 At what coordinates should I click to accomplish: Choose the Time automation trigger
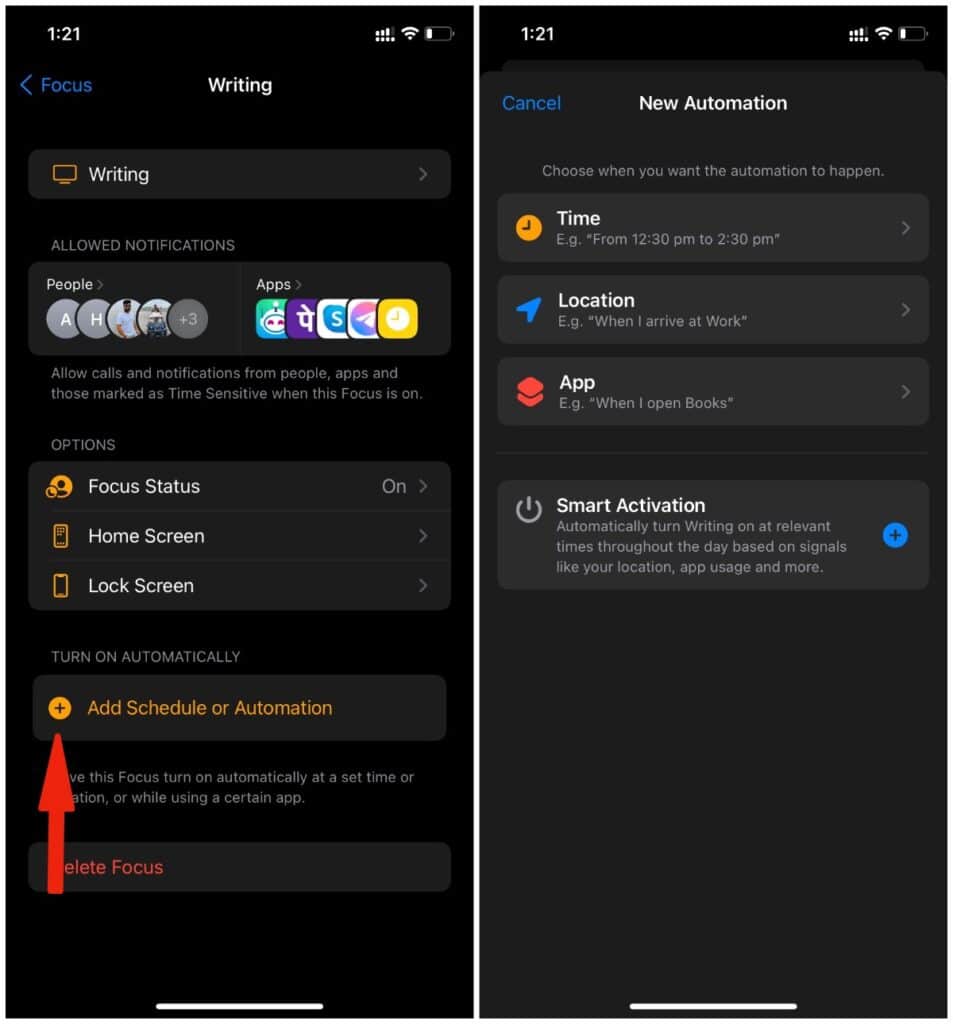coord(712,228)
